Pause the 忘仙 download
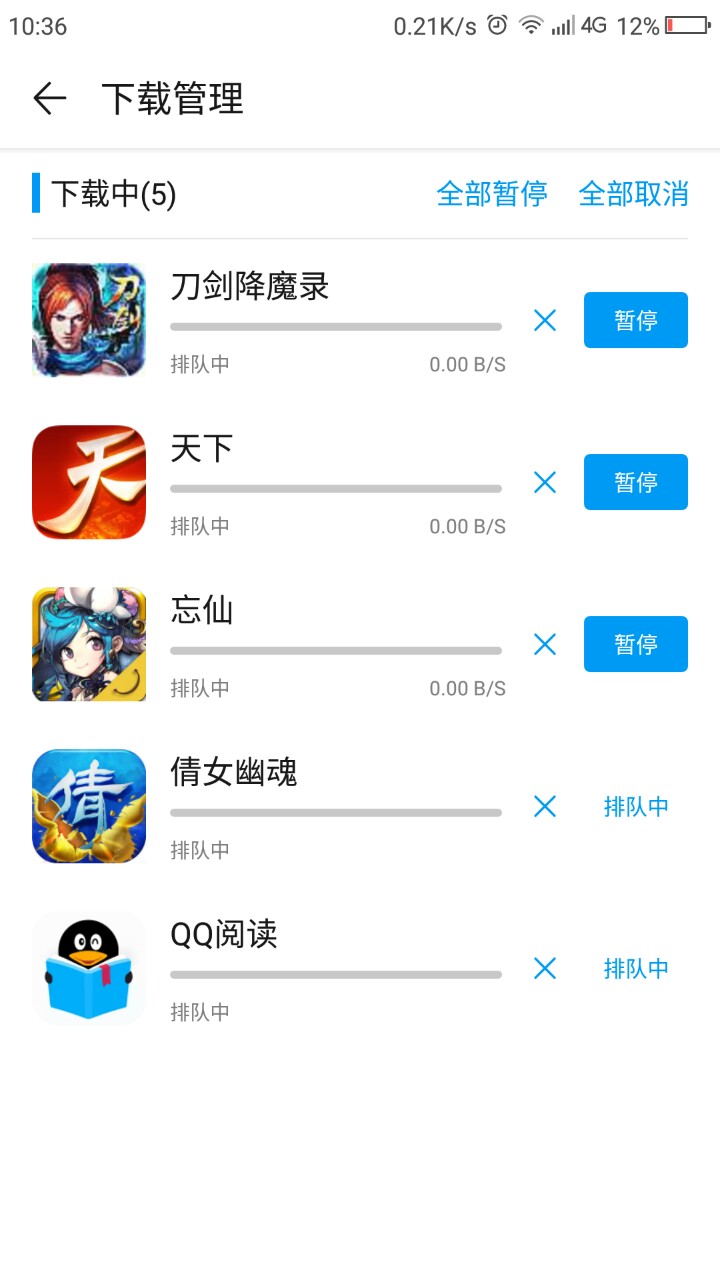The height and width of the screenshot is (1280, 720). [x=636, y=644]
